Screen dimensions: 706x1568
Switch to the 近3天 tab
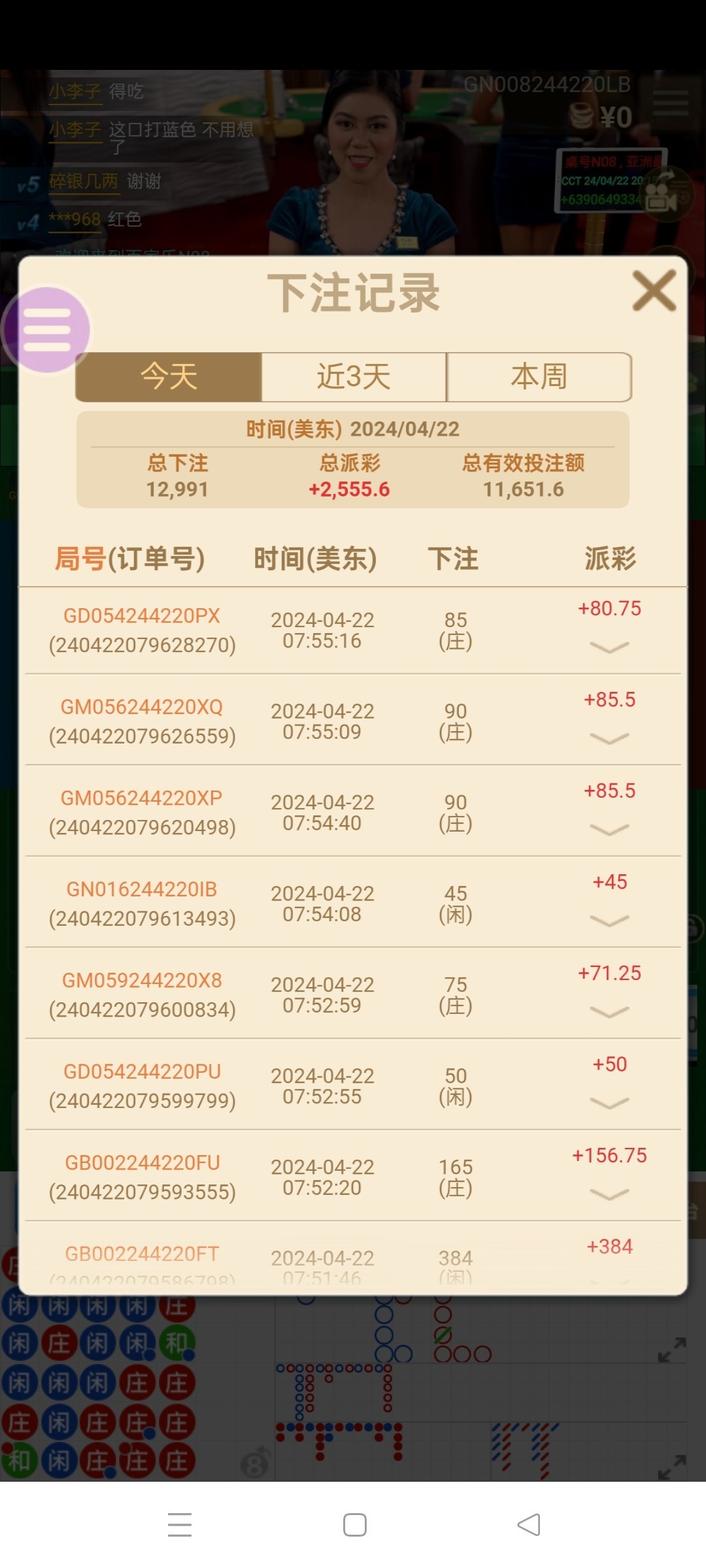pos(354,377)
